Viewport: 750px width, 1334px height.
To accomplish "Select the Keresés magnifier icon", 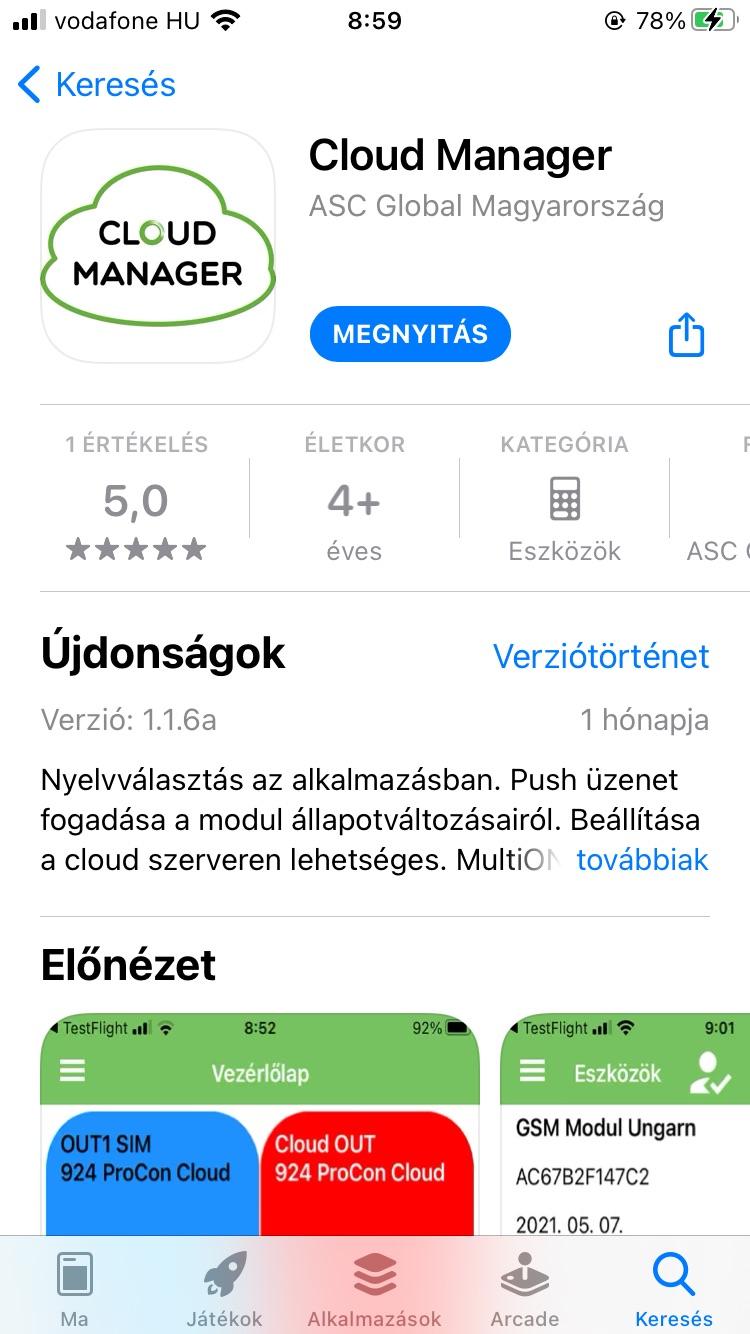I will point(673,1272).
